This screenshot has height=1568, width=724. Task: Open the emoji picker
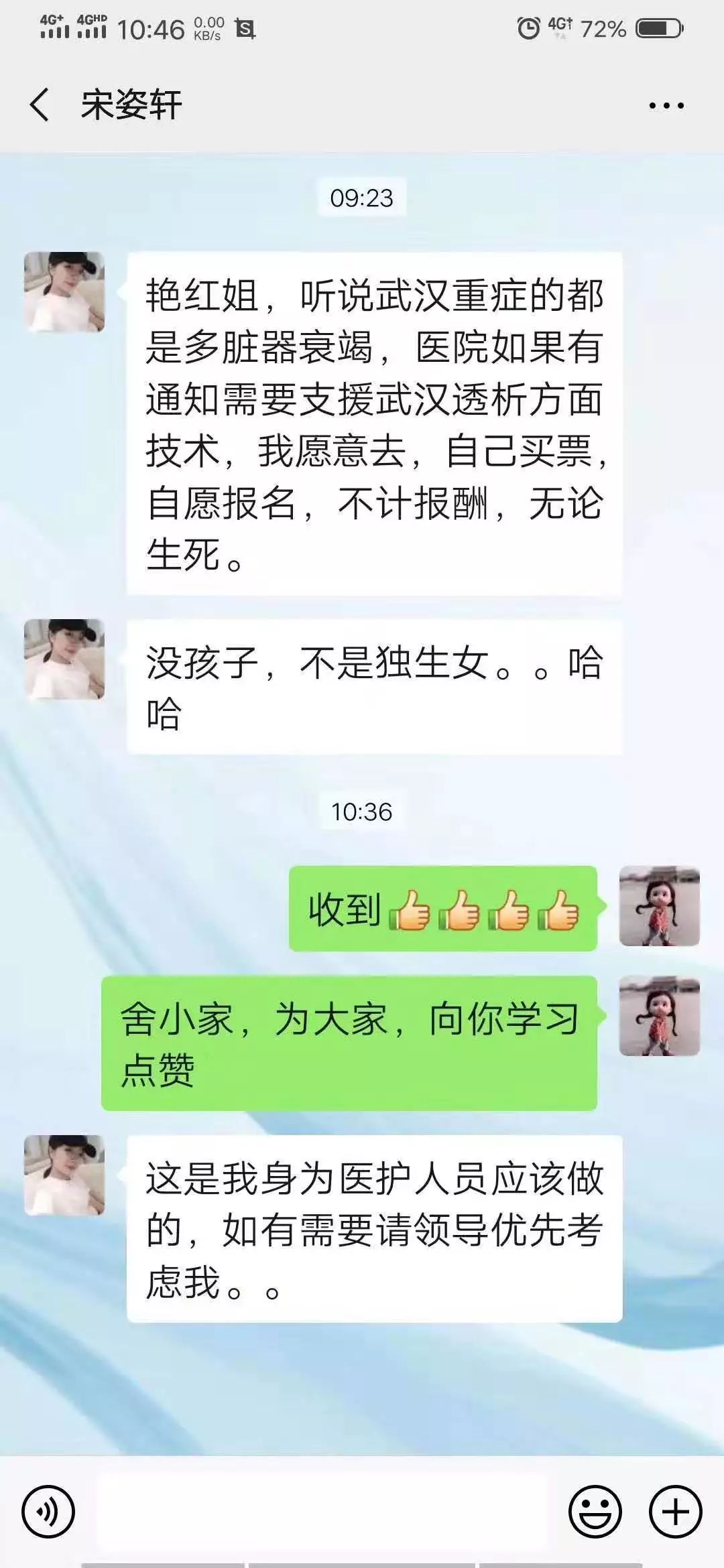click(x=595, y=1512)
